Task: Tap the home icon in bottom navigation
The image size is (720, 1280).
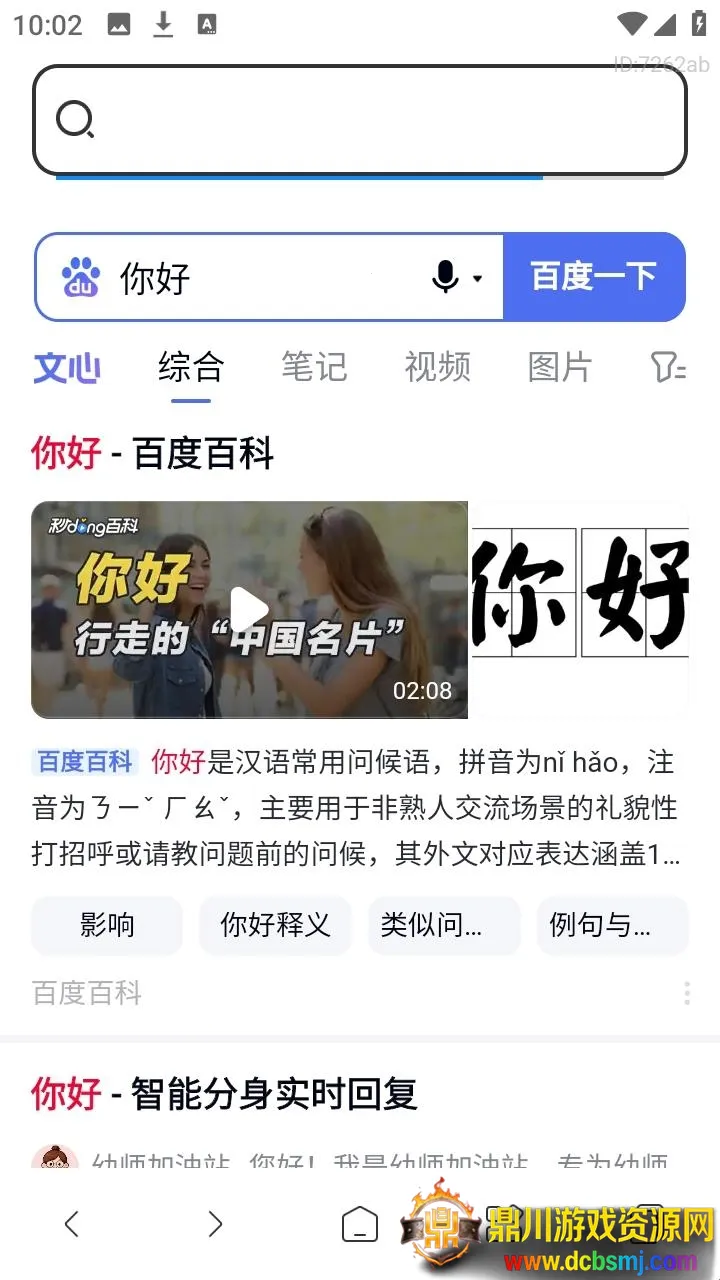Action: pos(360,1223)
